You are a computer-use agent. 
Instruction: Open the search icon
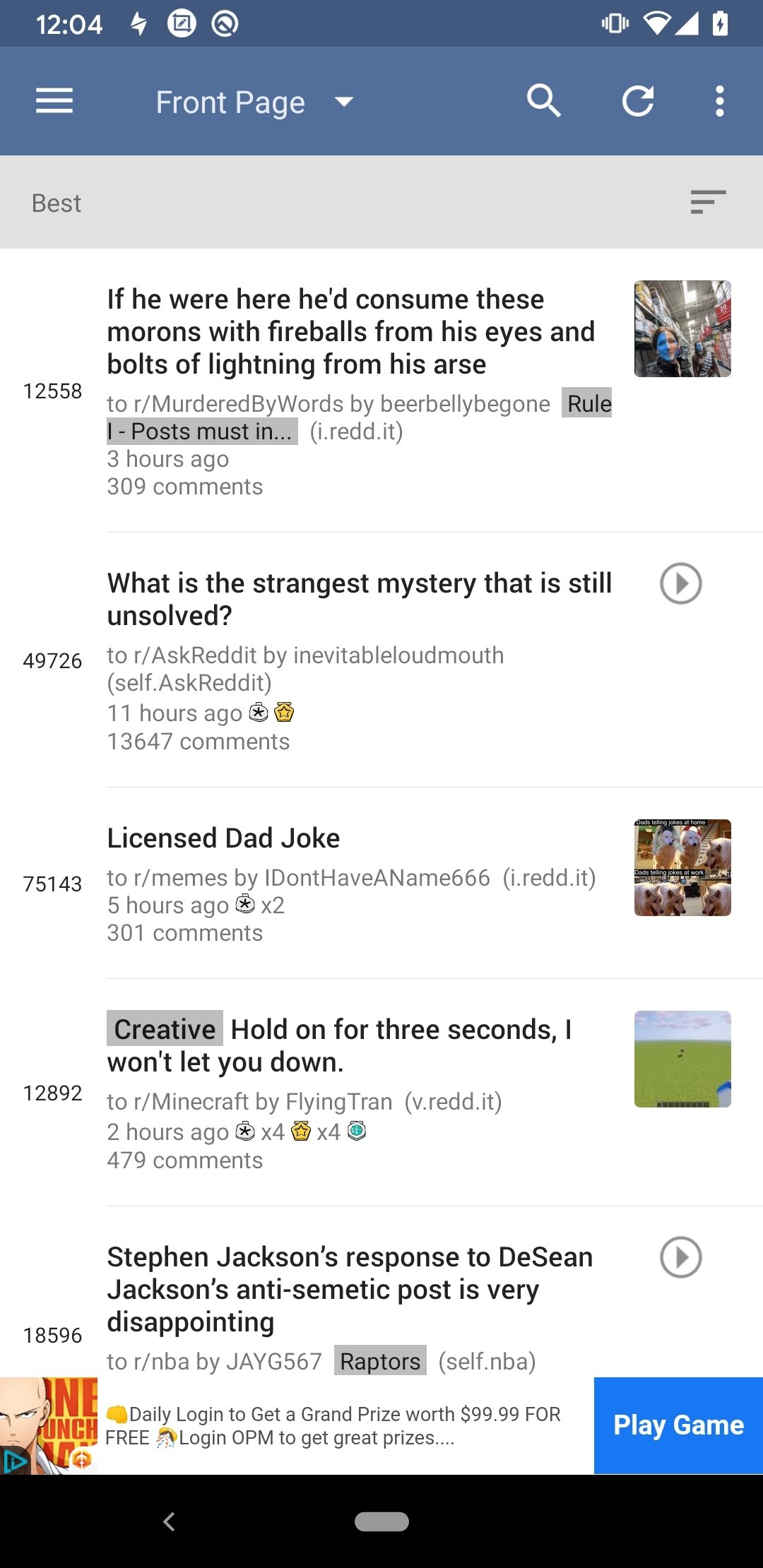pyautogui.click(x=543, y=101)
